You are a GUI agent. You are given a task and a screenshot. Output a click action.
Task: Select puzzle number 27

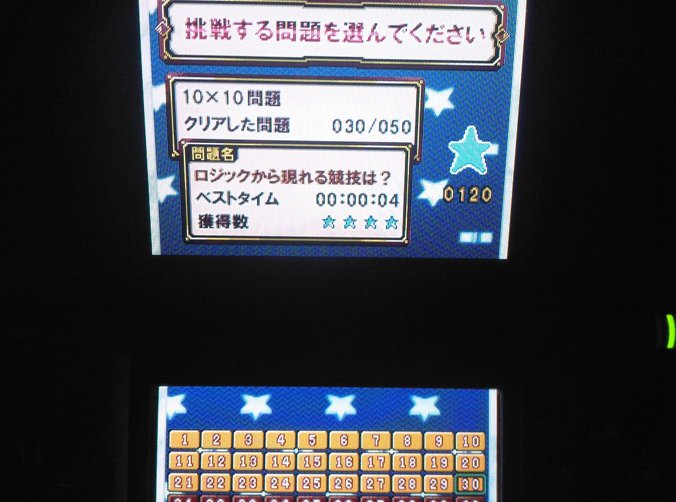pos(376,482)
